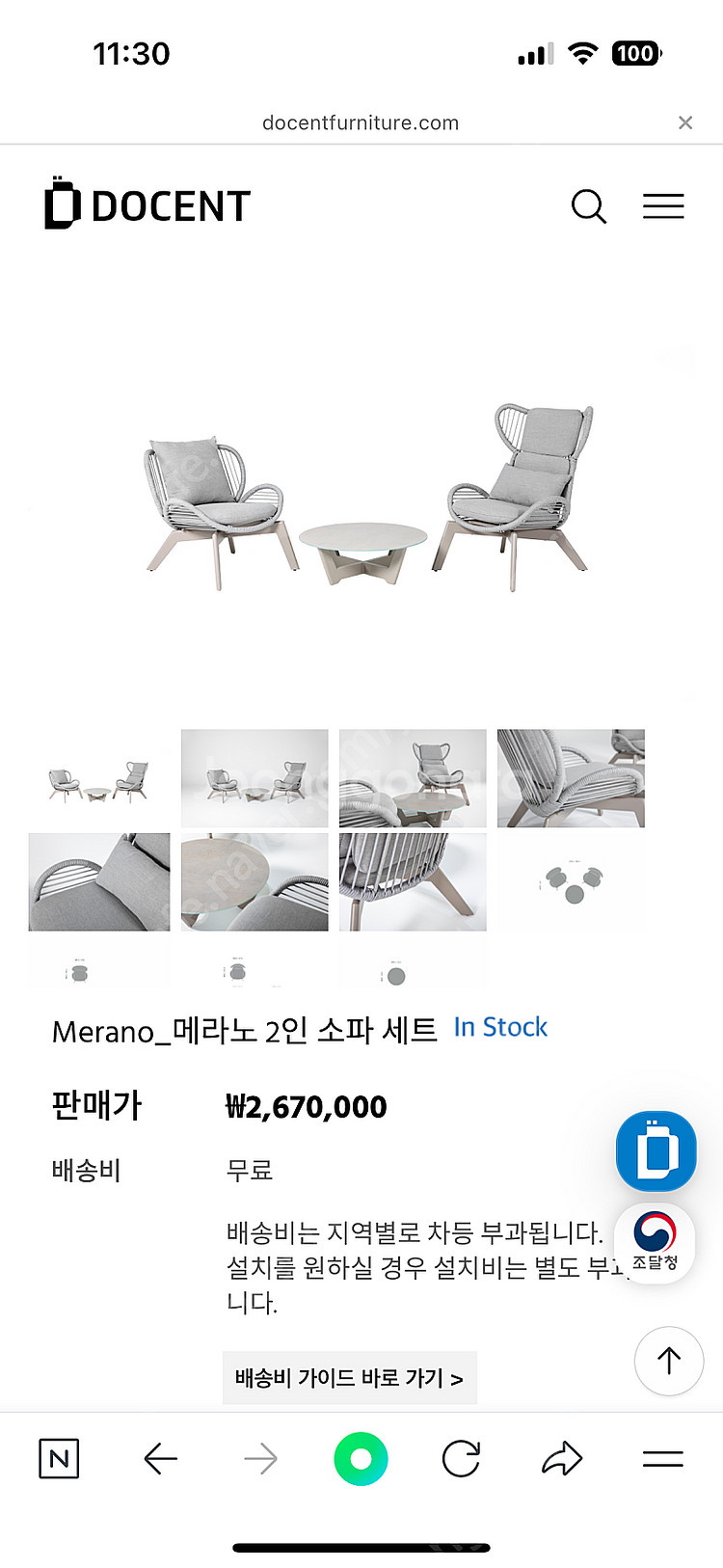Open the 조달청 floating badge

[x=655, y=1242]
